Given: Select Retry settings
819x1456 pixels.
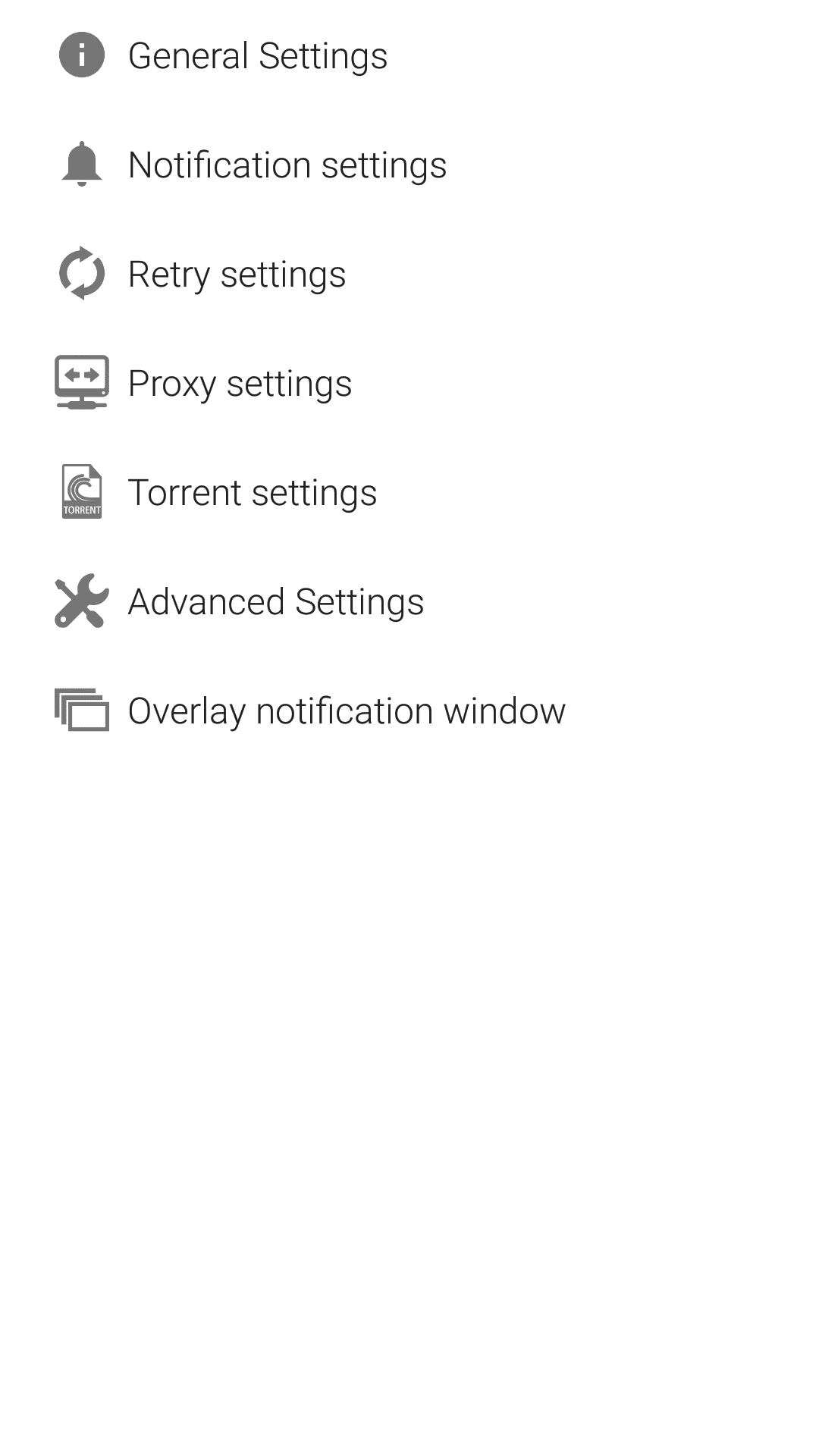Looking at the screenshot, I should point(409,274).
